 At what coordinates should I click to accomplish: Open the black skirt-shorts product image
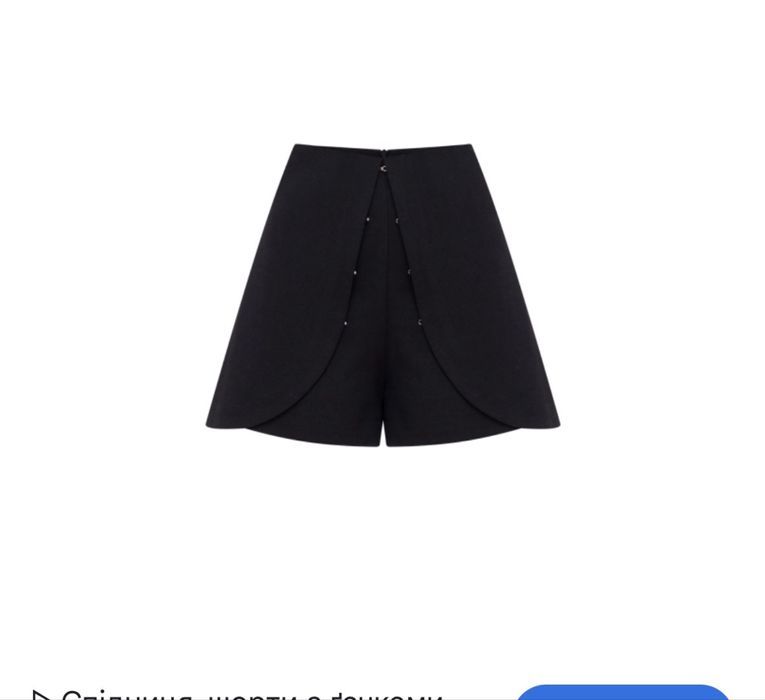(x=382, y=295)
